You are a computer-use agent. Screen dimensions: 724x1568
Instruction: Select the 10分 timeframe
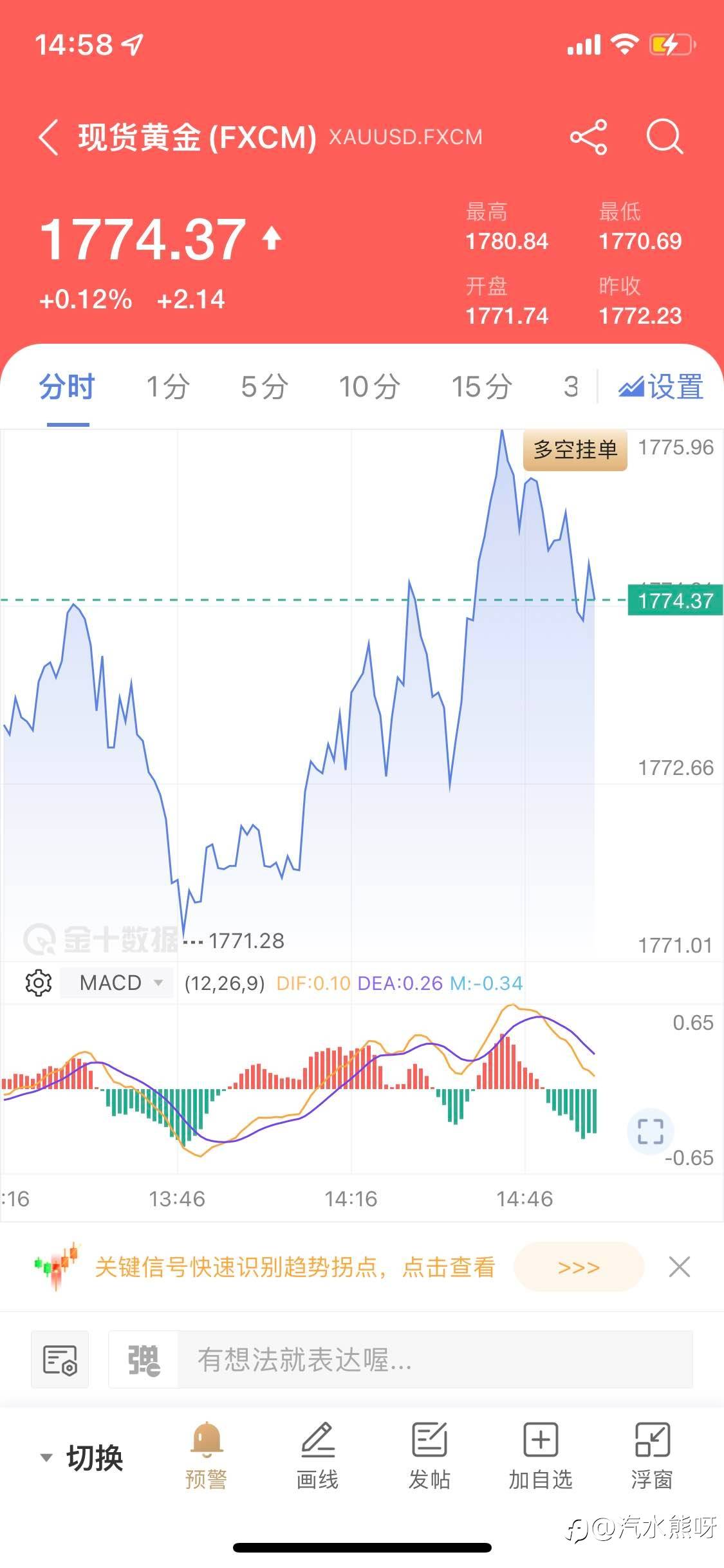point(369,387)
